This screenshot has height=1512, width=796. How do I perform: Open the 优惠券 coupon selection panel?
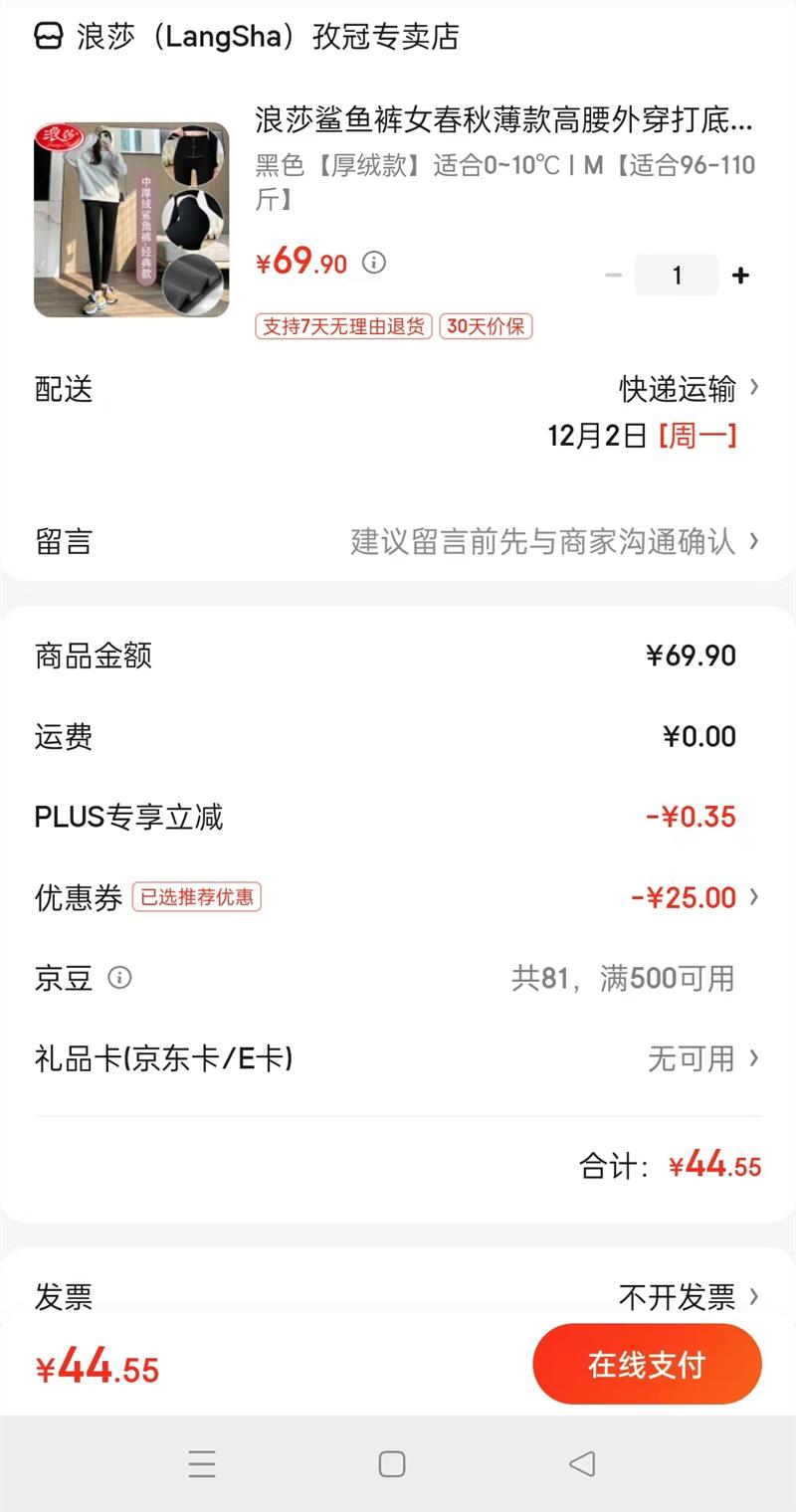(696, 897)
